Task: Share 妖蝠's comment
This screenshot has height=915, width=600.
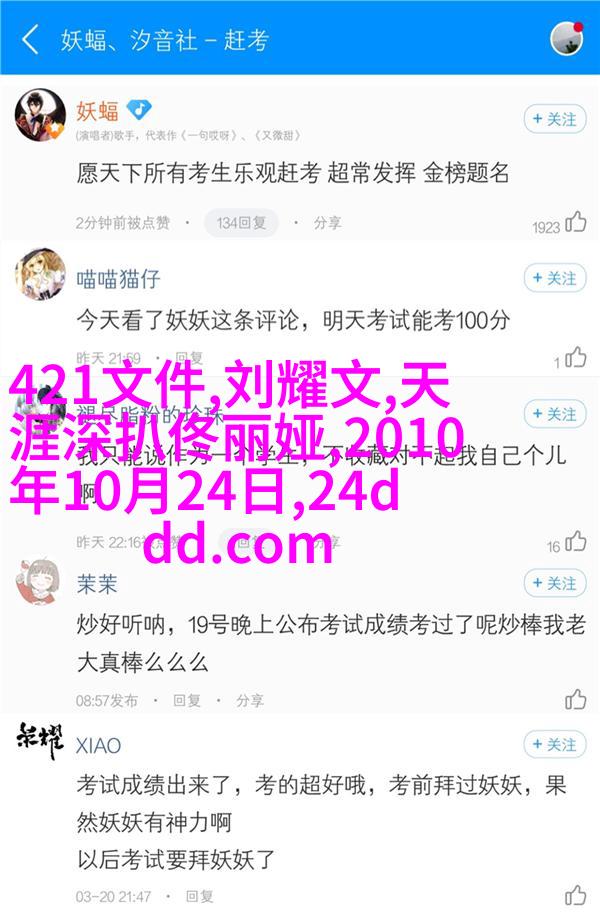Action: [x=319, y=222]
